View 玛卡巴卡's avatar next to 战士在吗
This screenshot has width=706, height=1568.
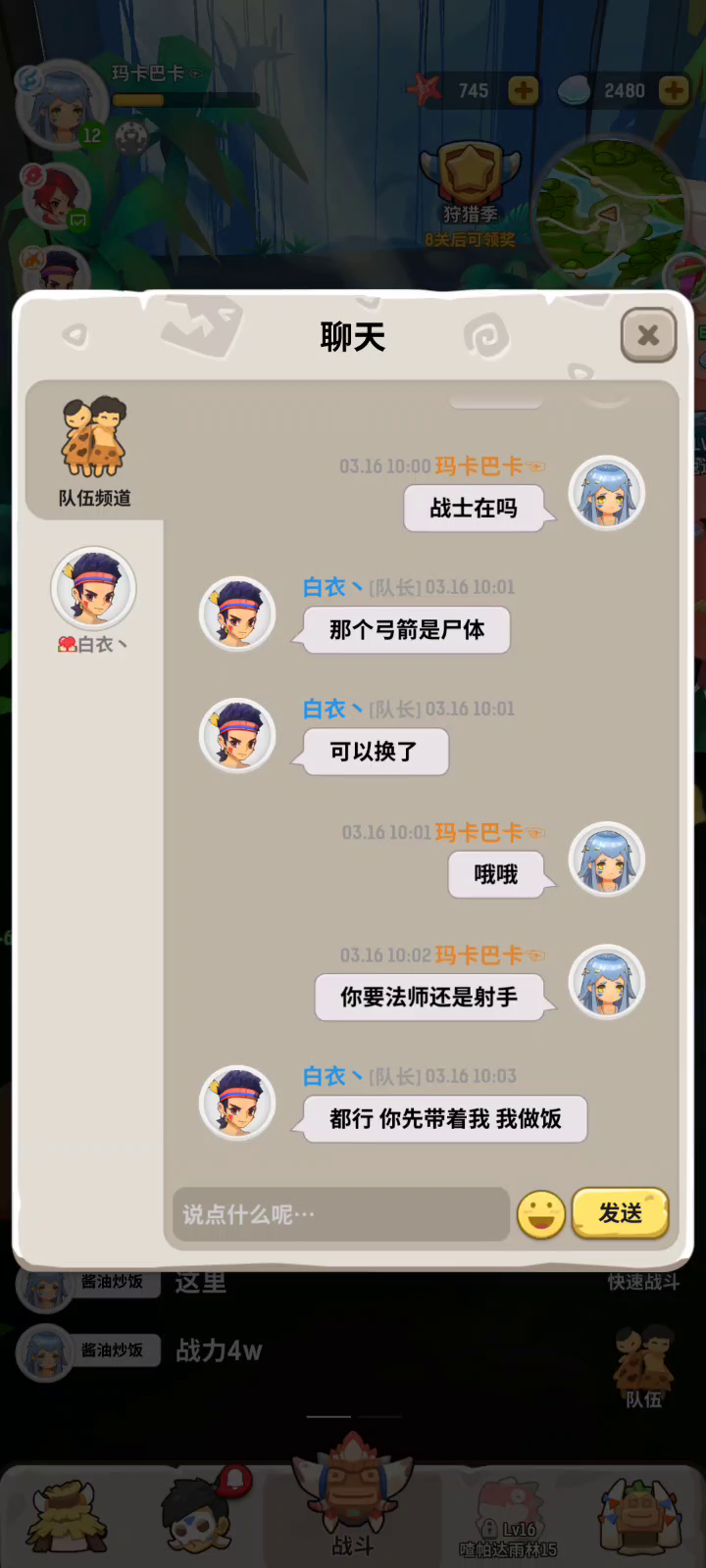[607, 493]
